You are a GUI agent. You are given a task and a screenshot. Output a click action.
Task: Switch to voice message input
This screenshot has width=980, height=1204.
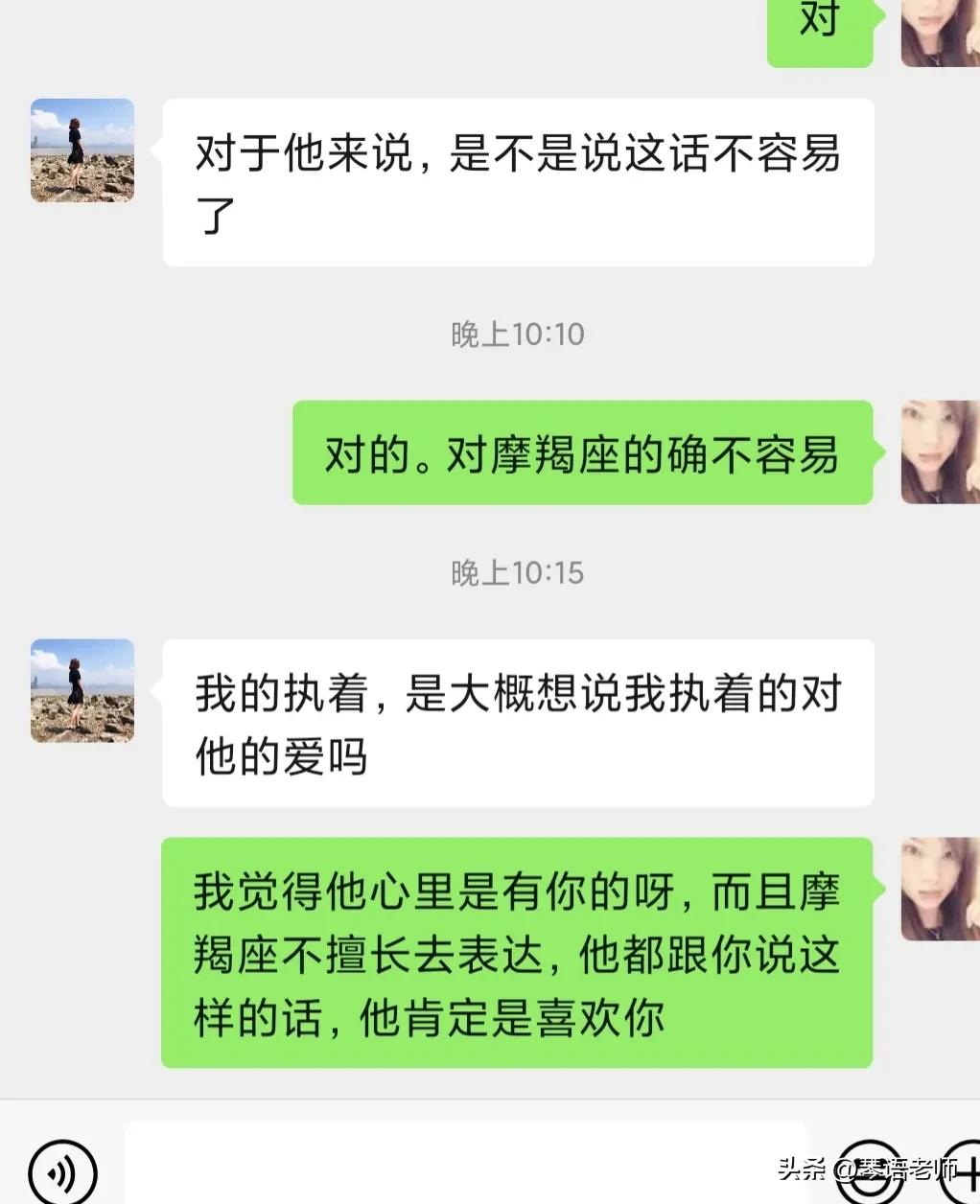(62, 1171)
